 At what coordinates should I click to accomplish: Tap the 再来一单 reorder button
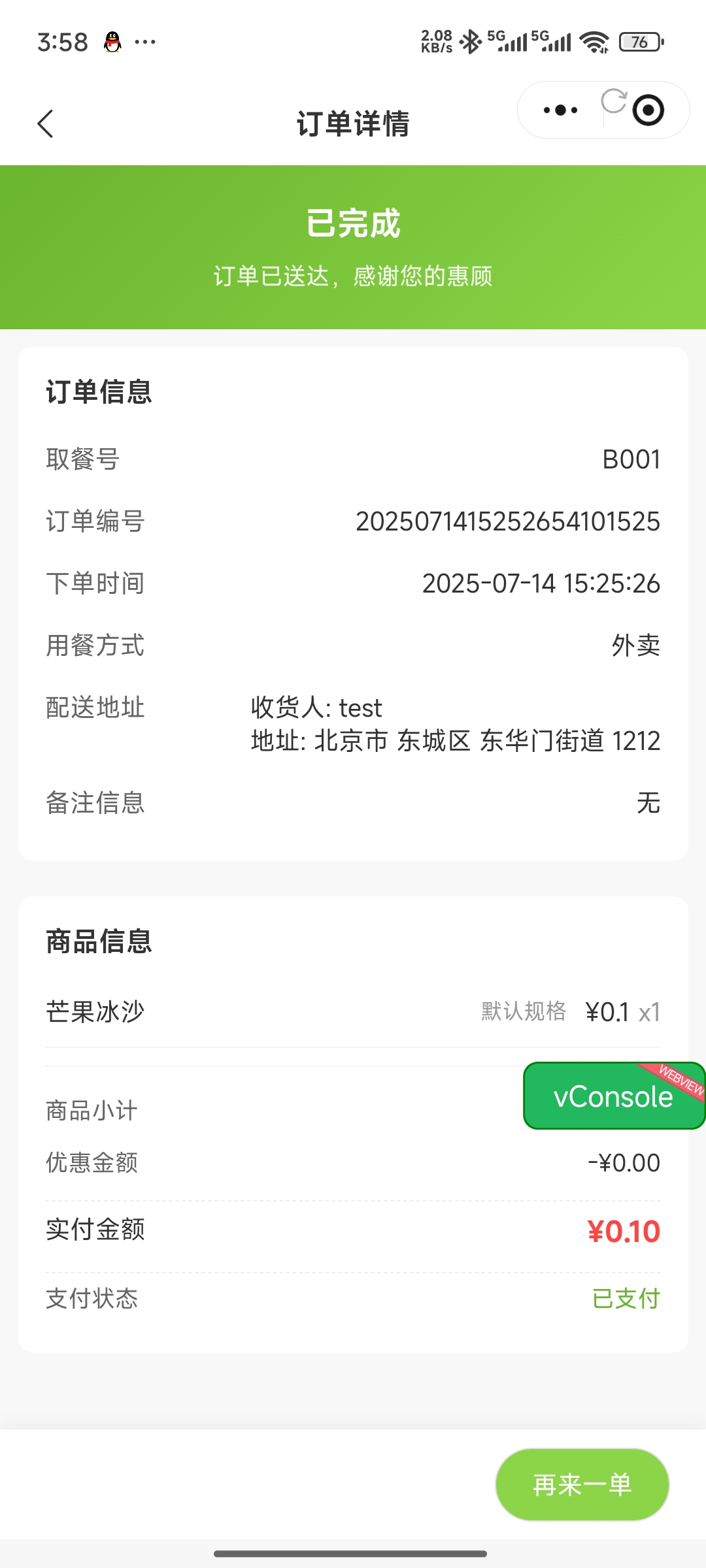pos(582,1484)
